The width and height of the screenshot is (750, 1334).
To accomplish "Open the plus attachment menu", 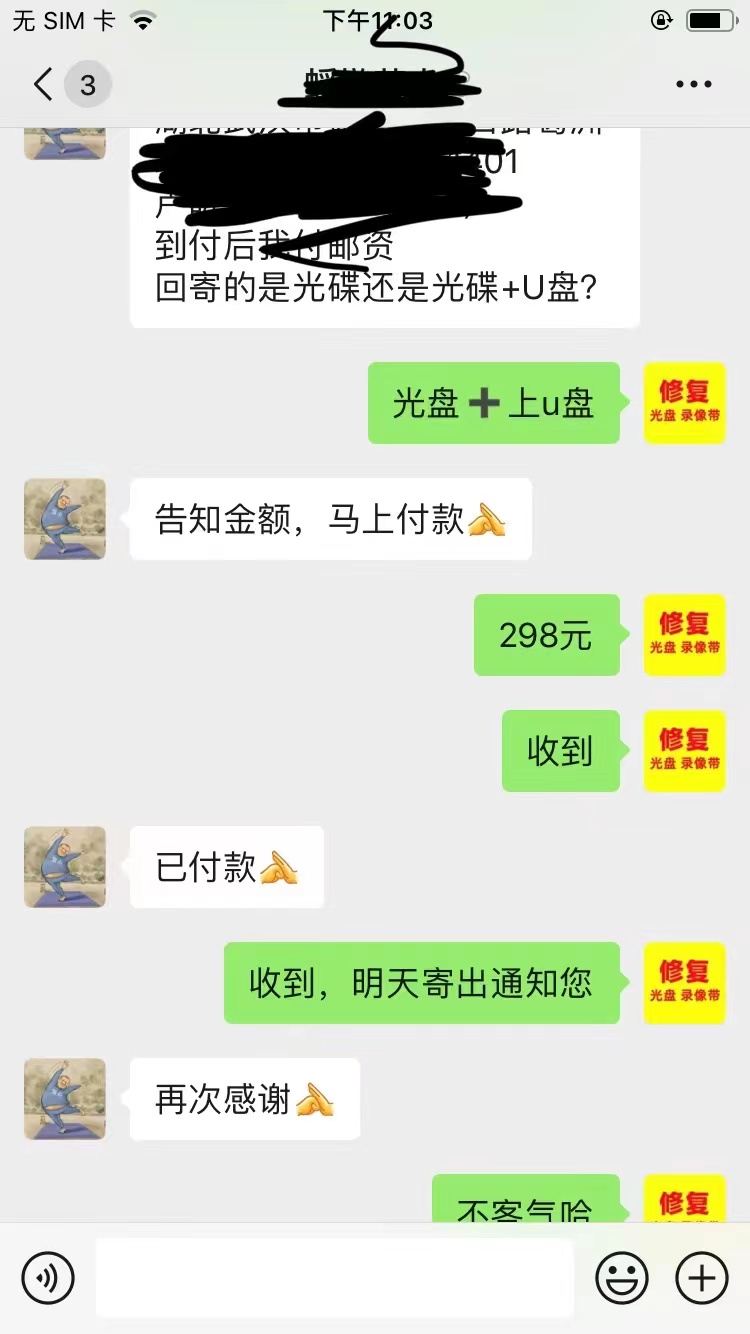I will pyautogui.click(x=702, y=1277).
